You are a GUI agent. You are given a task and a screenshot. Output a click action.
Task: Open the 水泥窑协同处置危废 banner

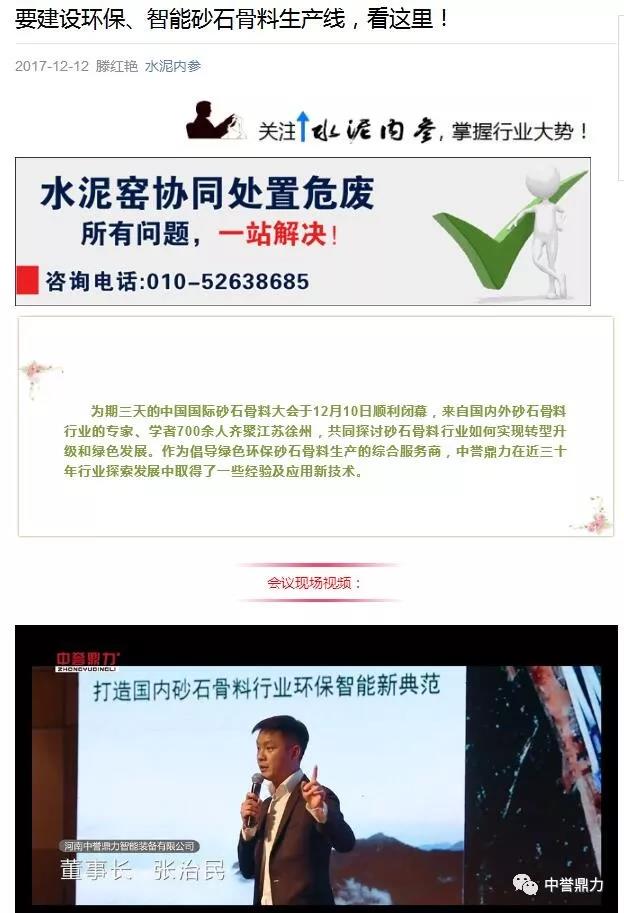click(302, 231)
